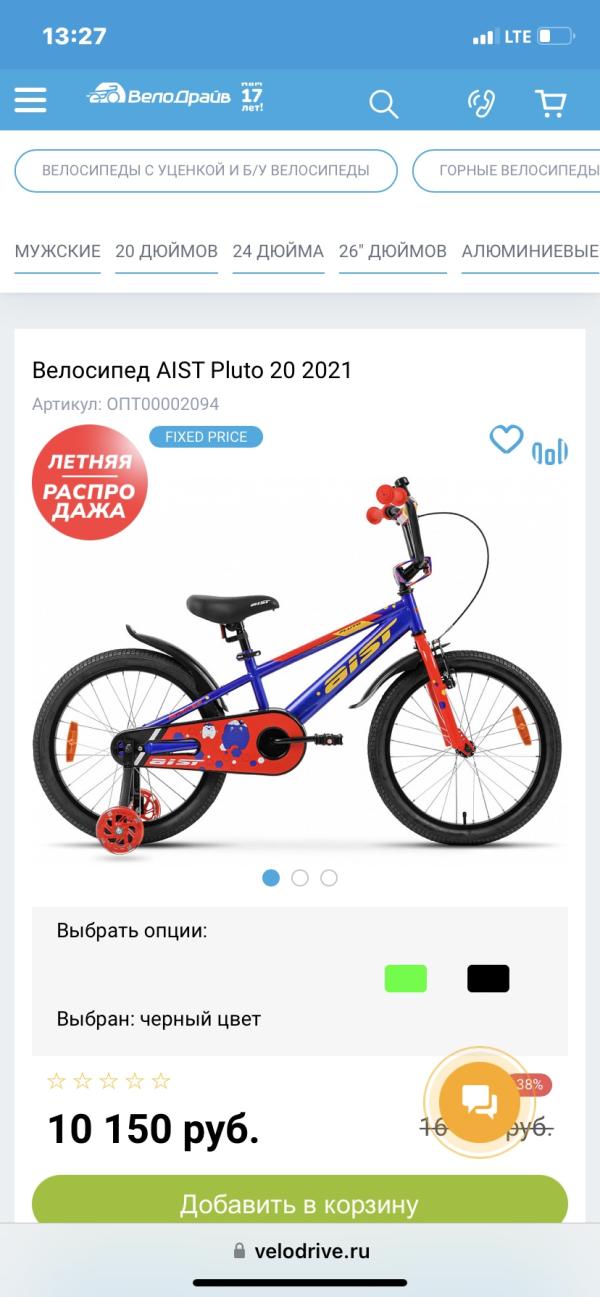Viewport: 600px width, 1297px height.
Task: Open the «24 дюйма» filter link
Action: 278,252
